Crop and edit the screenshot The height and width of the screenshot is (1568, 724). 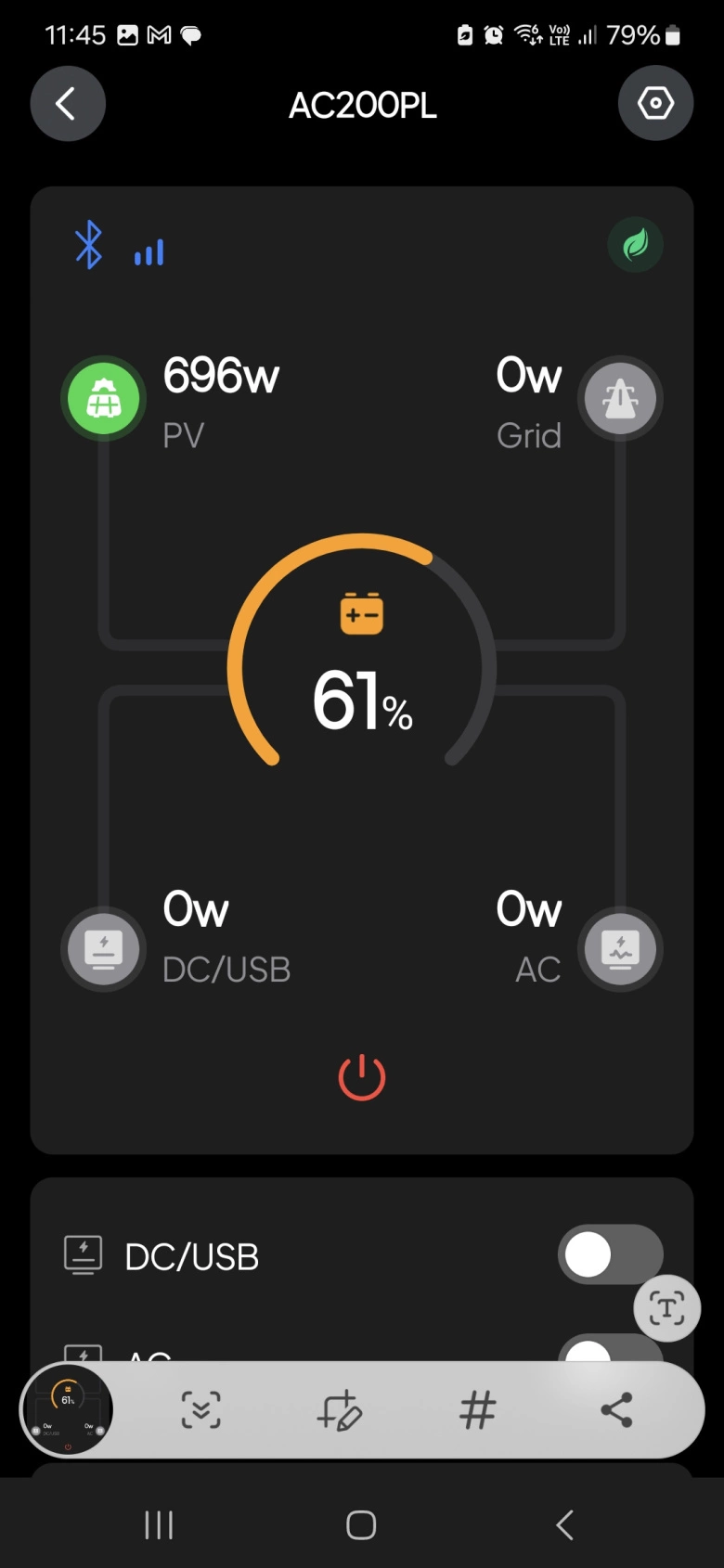click(x=339, y=1410)
